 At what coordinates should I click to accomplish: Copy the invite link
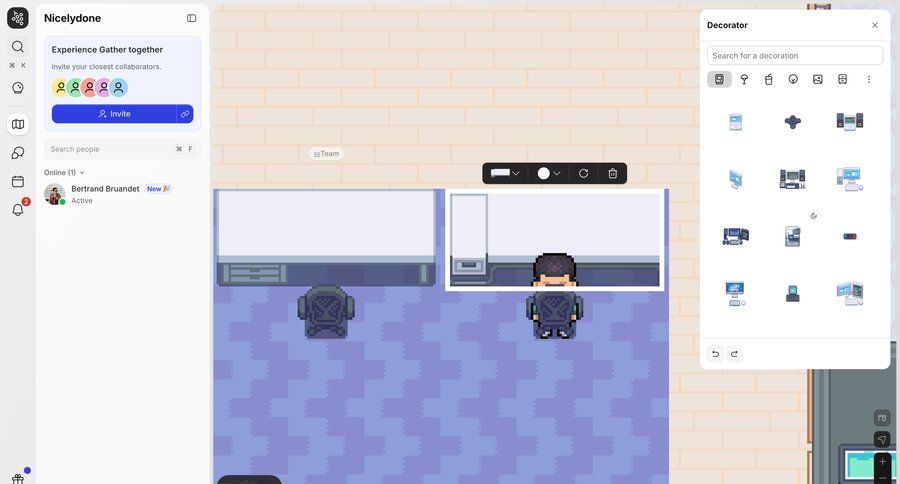[x=185, y=114]
